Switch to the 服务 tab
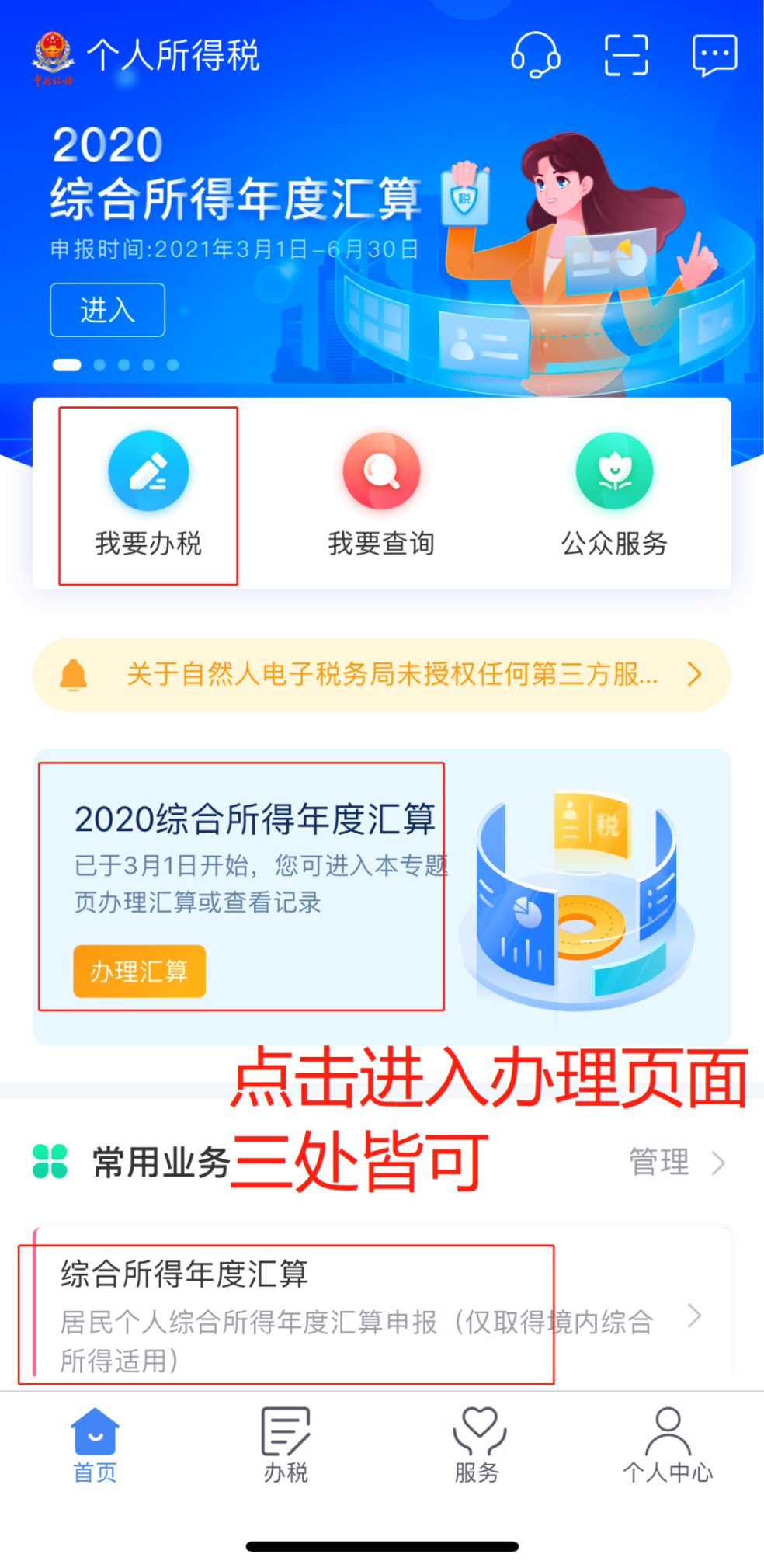This screenshot has height=1568, width=764. (x=477, y=1445)
